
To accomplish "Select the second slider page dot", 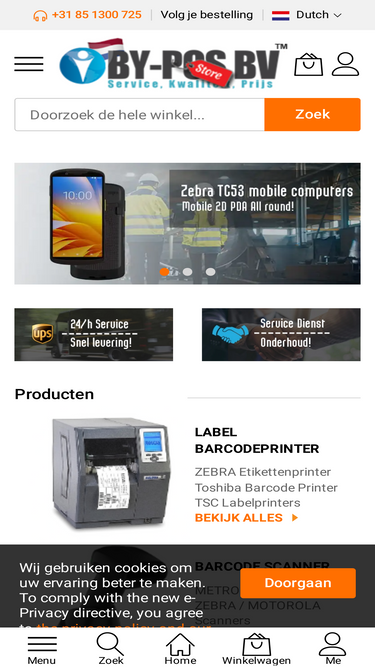I will pos(188,272).
